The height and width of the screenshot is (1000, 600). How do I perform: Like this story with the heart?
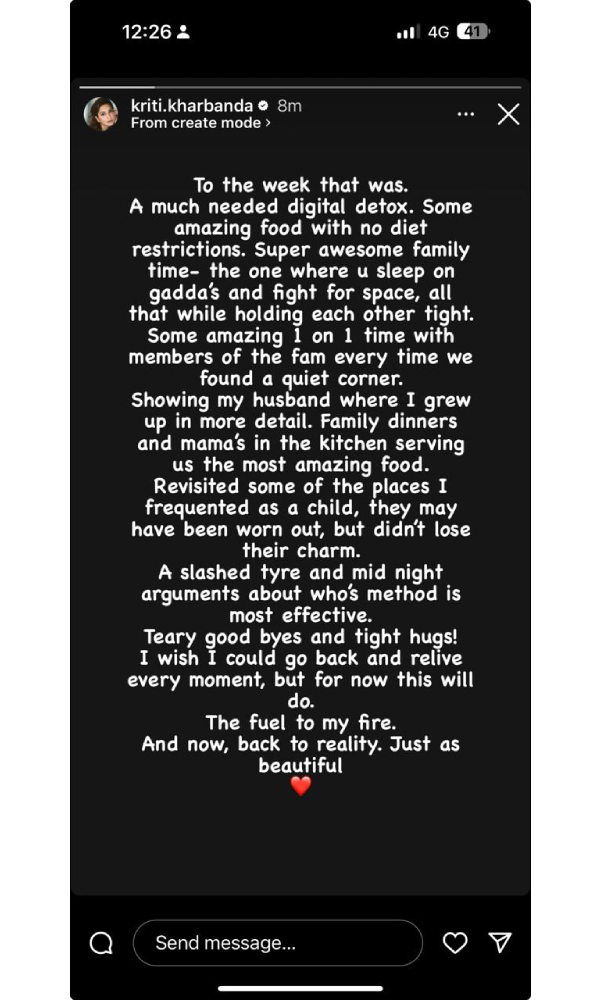click(455, 943)
